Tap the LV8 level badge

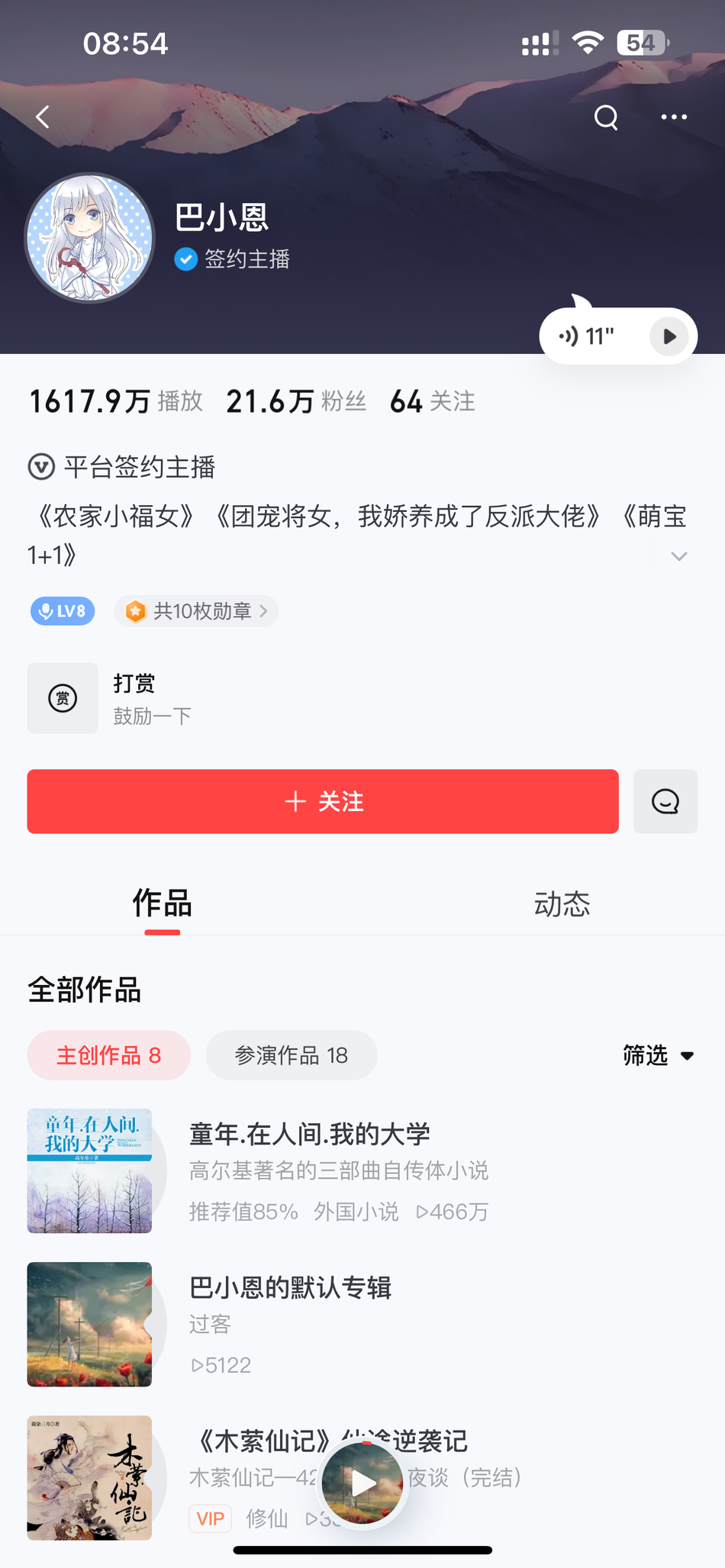(63, 611)
